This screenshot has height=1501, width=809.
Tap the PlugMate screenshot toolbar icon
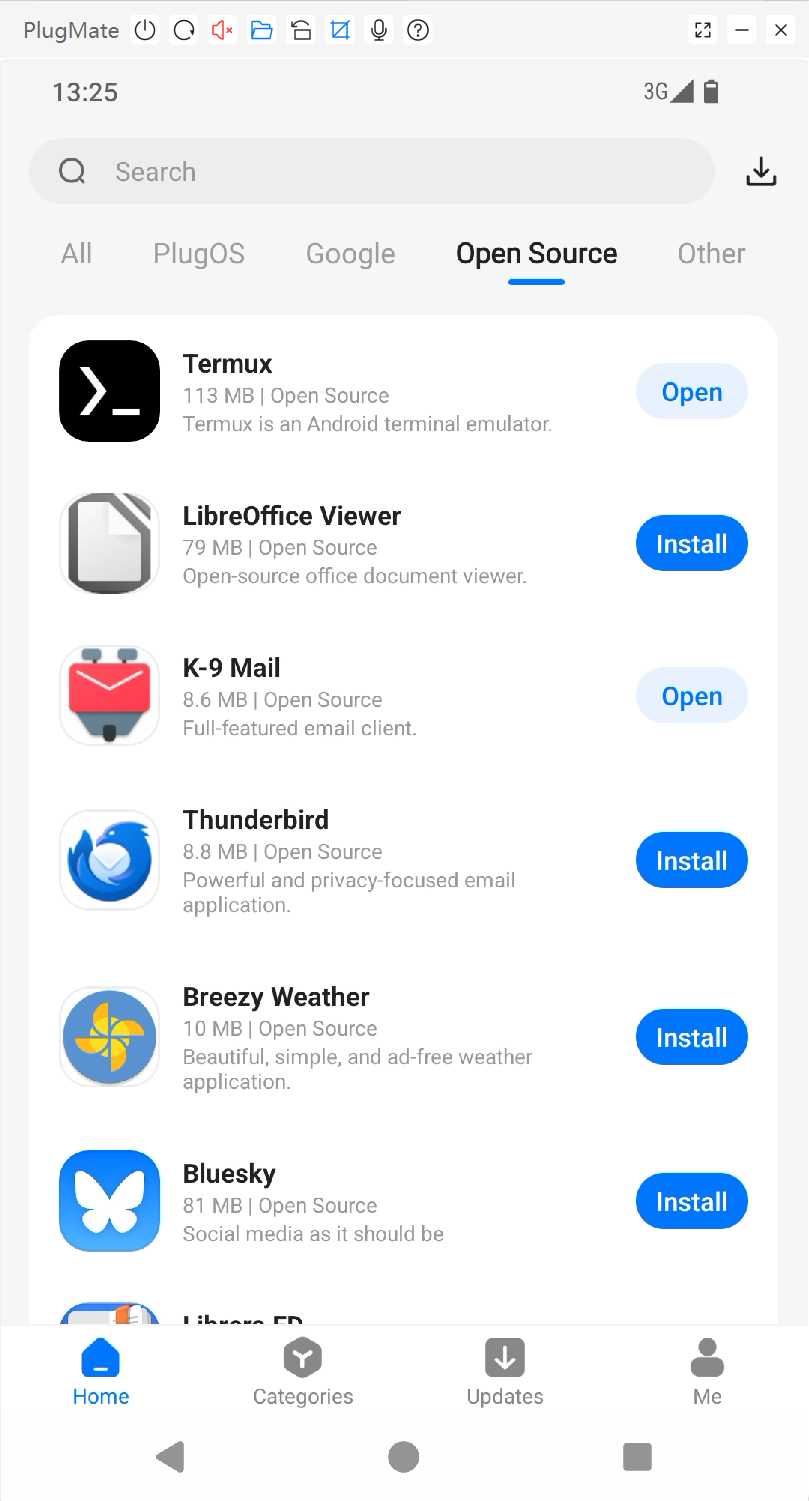click(x=340, y=30)
